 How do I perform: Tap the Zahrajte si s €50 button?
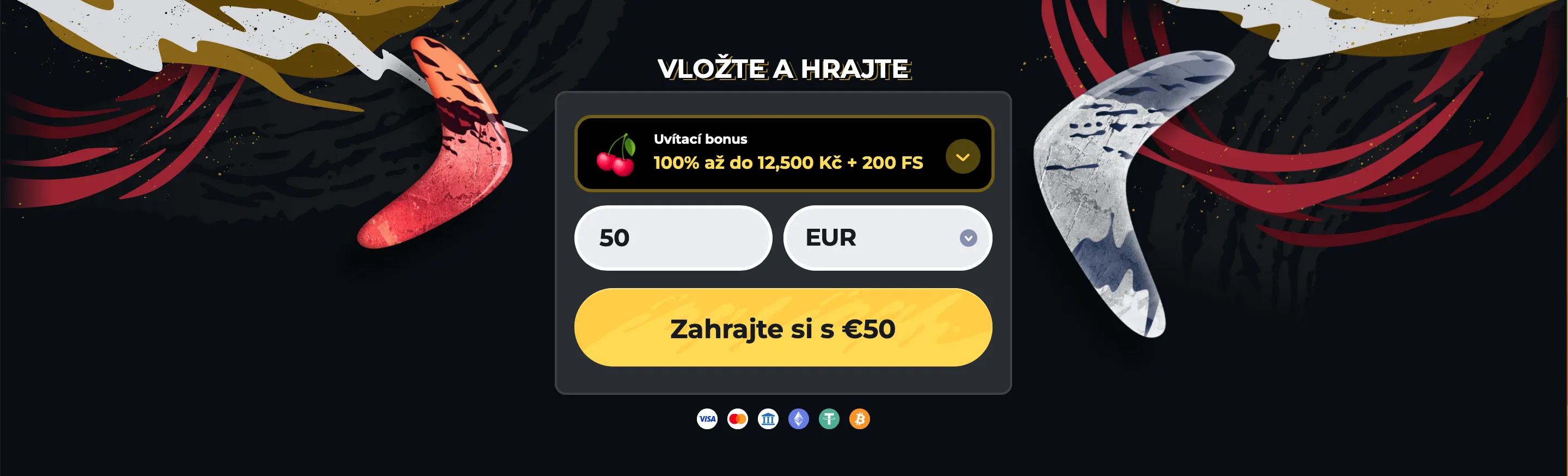[783, 328]
